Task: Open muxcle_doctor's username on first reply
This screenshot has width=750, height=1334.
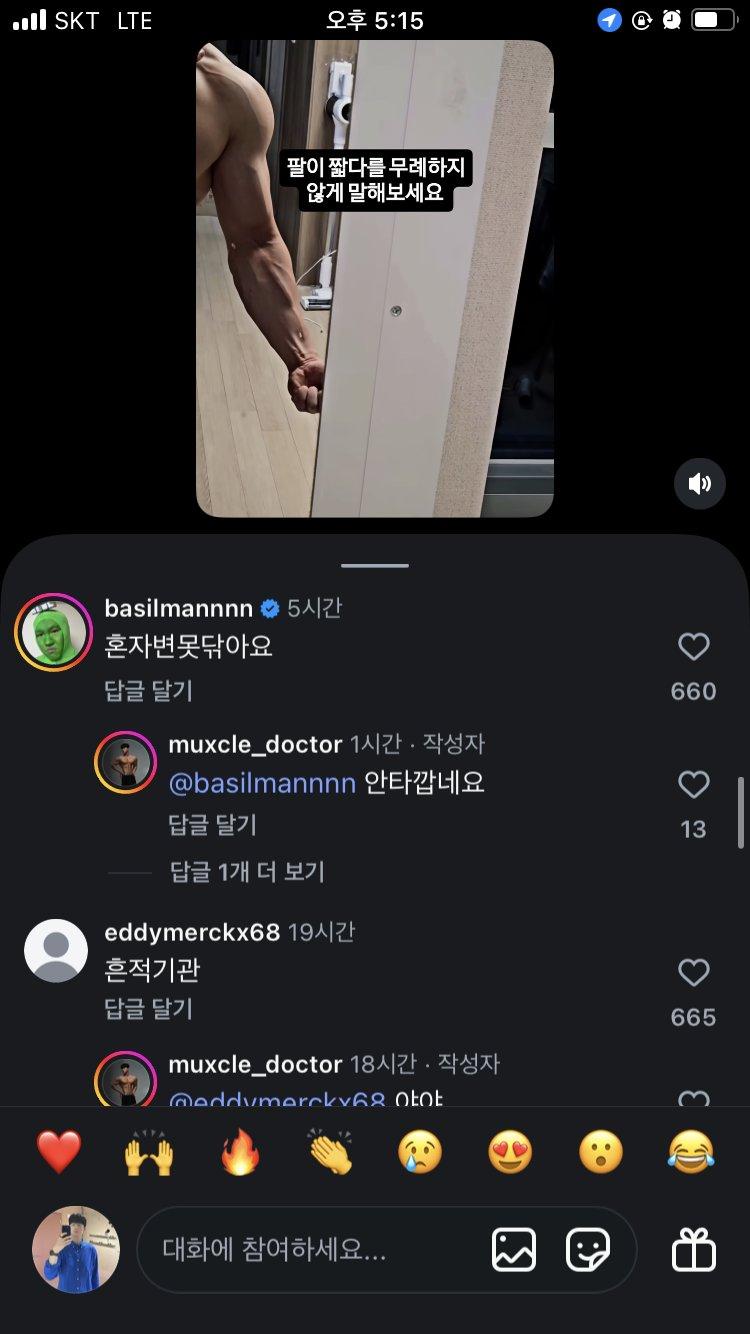Action: (x=255, y=744)
